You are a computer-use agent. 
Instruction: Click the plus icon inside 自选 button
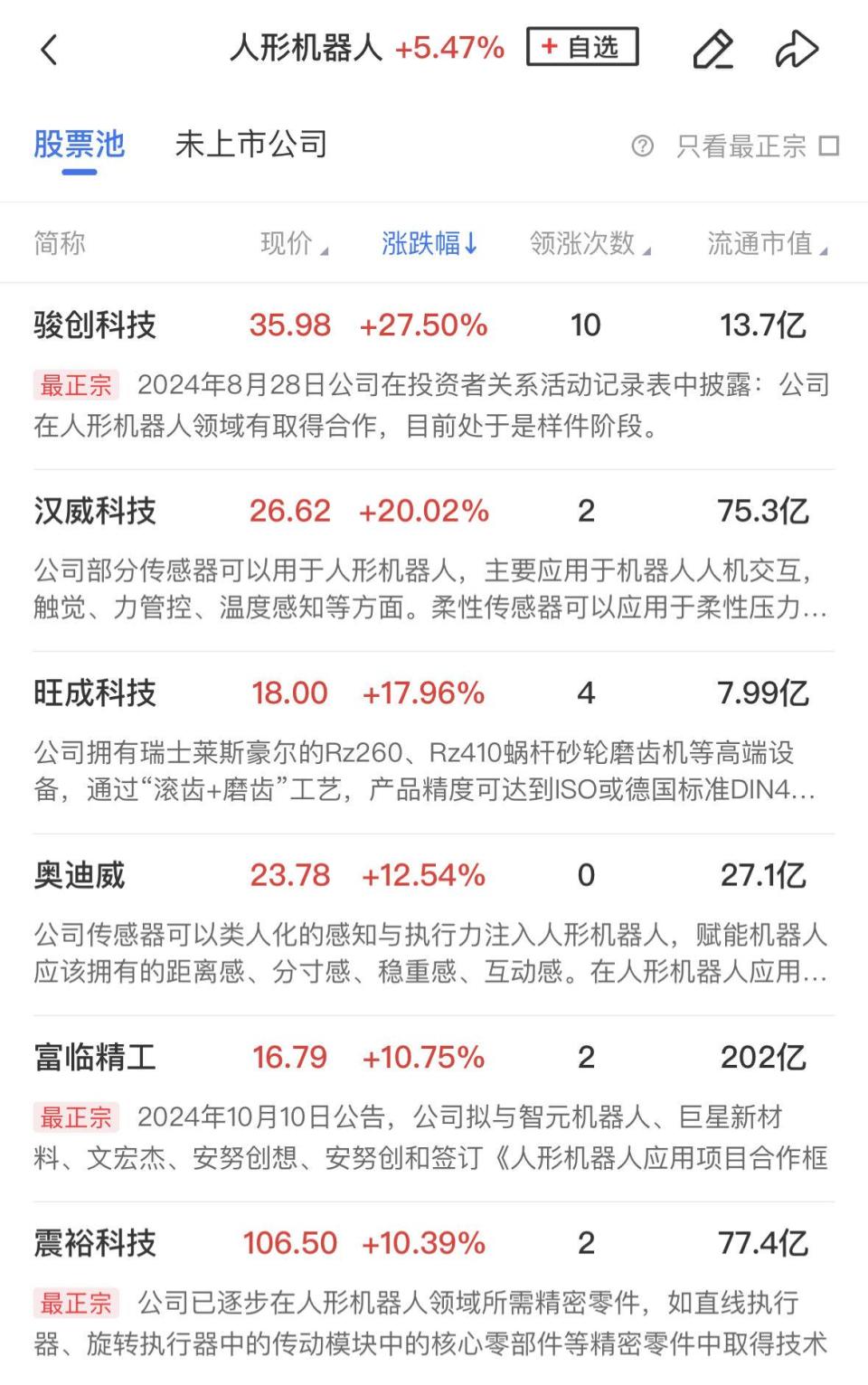tap(548, 49)
